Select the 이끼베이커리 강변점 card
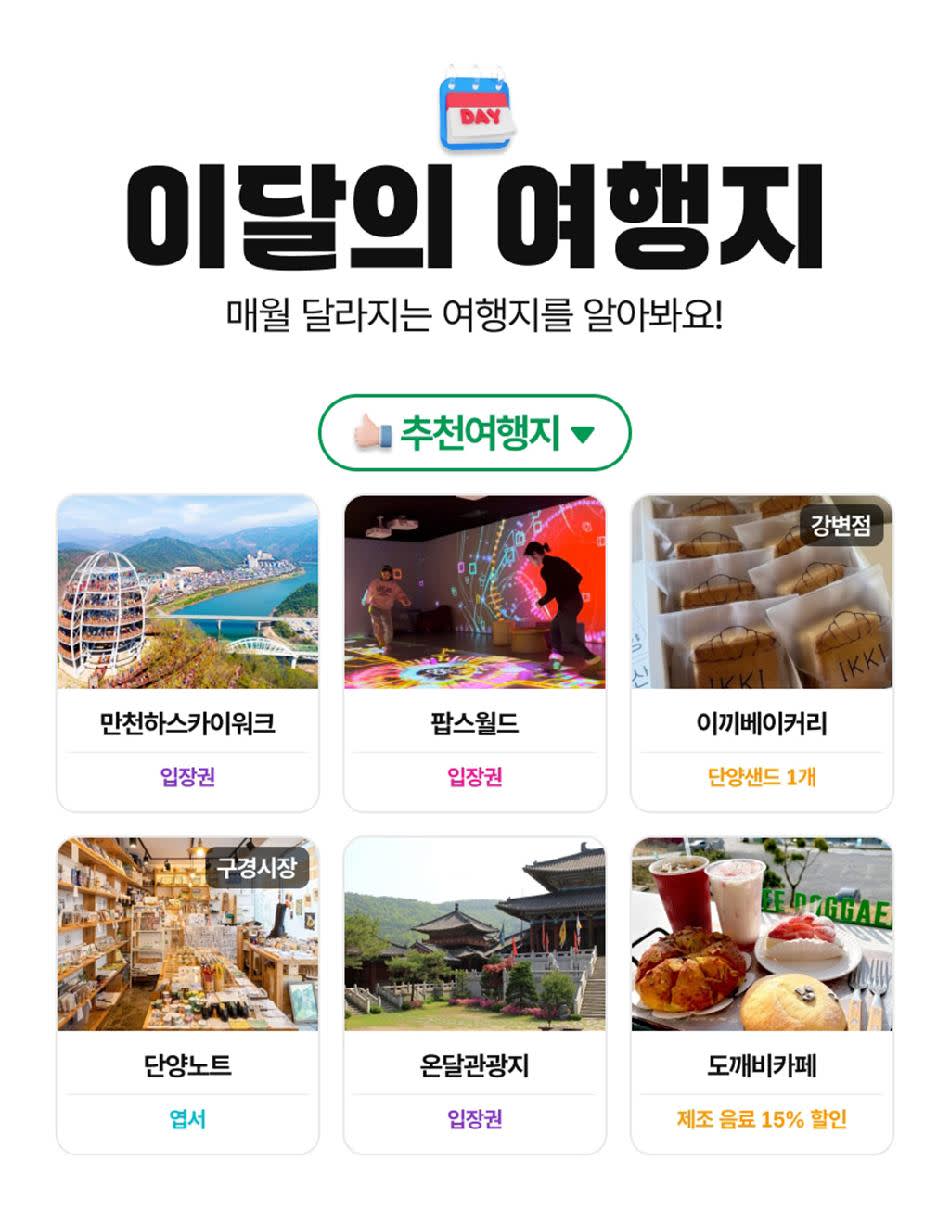Viewport: 950px width, 1211px height. [762, 653]
